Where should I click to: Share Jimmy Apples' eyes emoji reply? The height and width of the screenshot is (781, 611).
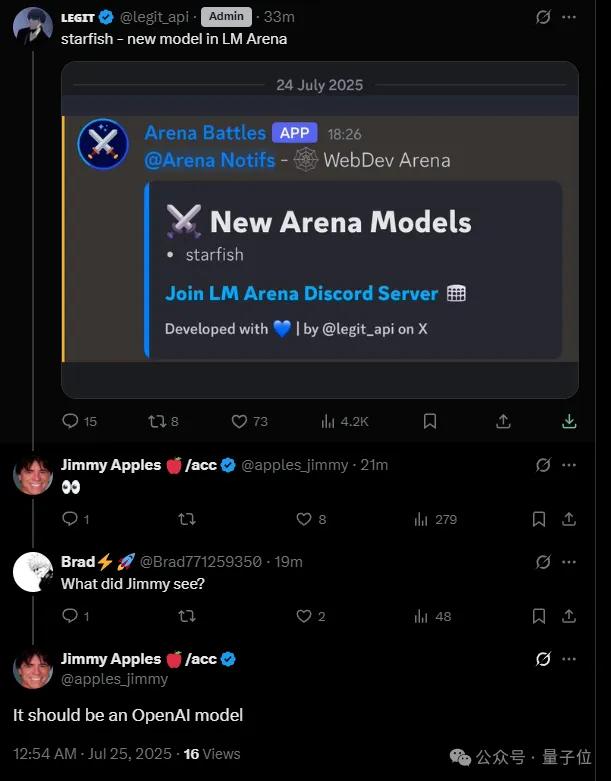(x=569, y=519)
